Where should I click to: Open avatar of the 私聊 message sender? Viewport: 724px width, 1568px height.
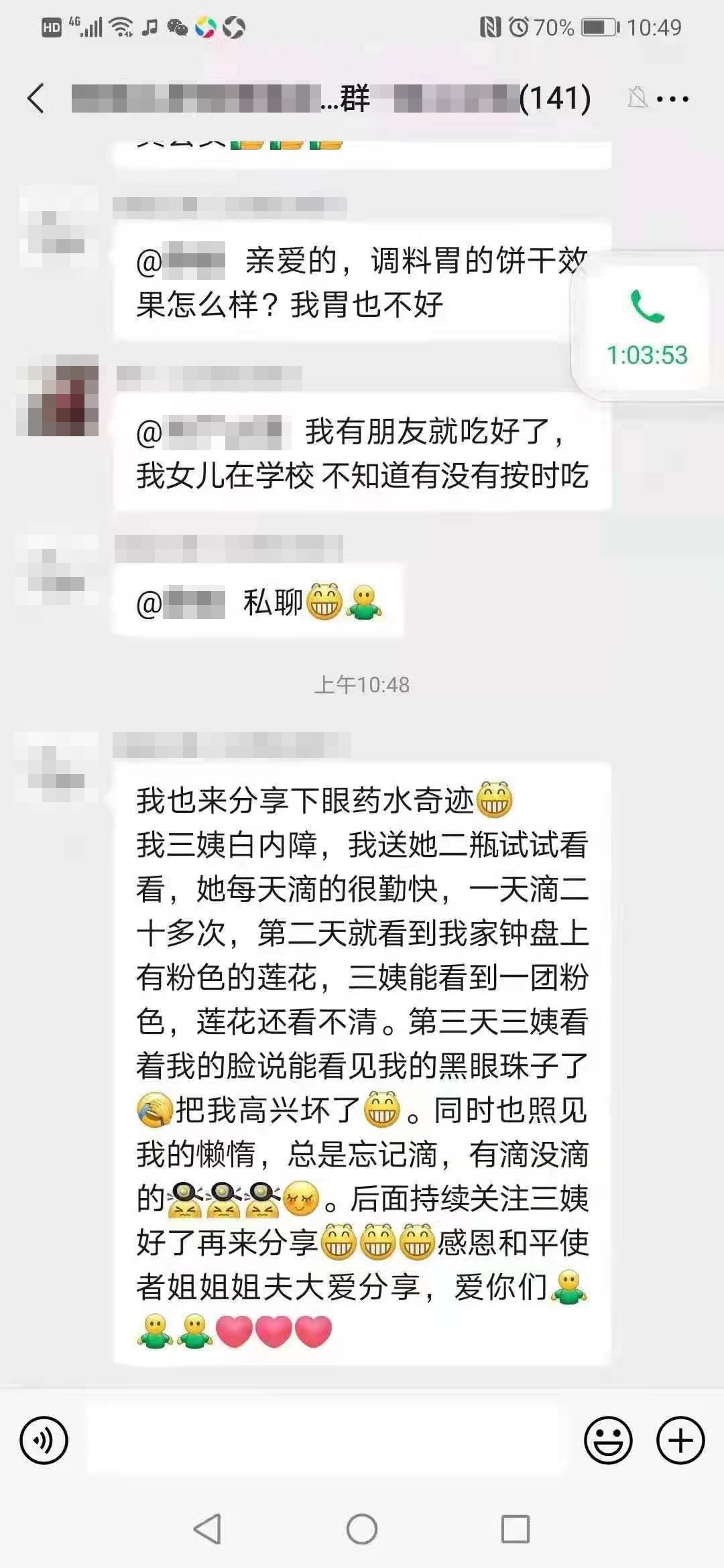[58, 570]
